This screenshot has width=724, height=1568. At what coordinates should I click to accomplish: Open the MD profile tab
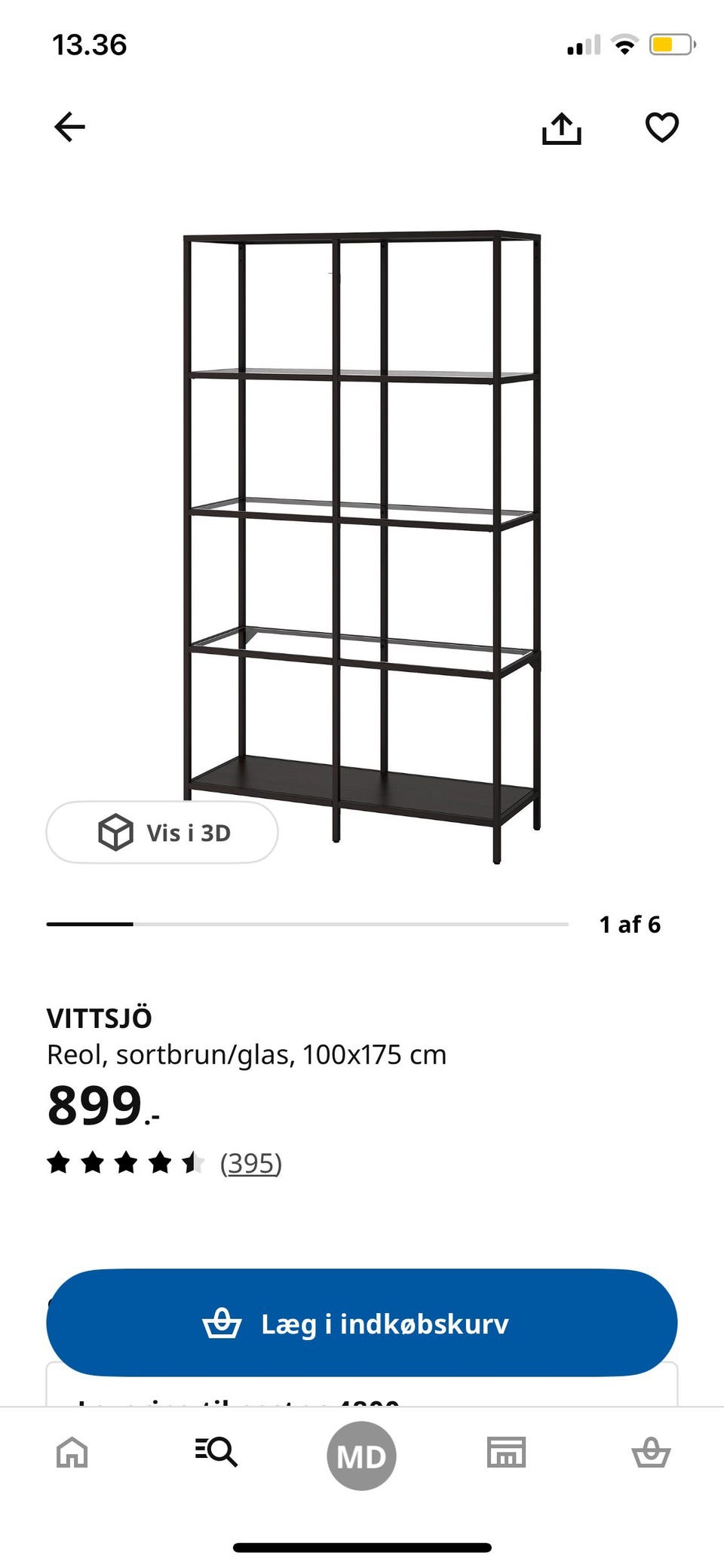pos(361,1456)
